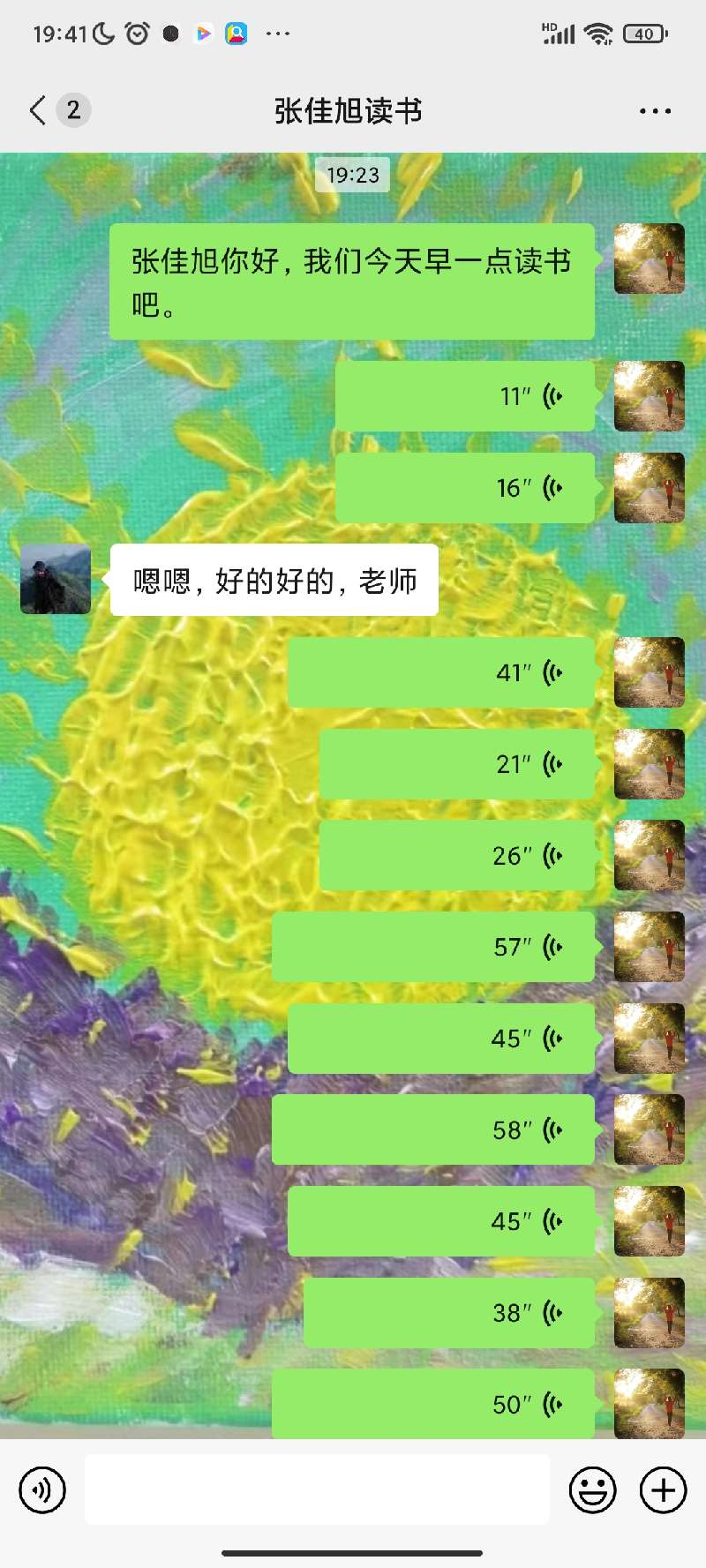The image size is (706, 1568).
Task: Switch to voice input mode
Action: (42, 1490)
